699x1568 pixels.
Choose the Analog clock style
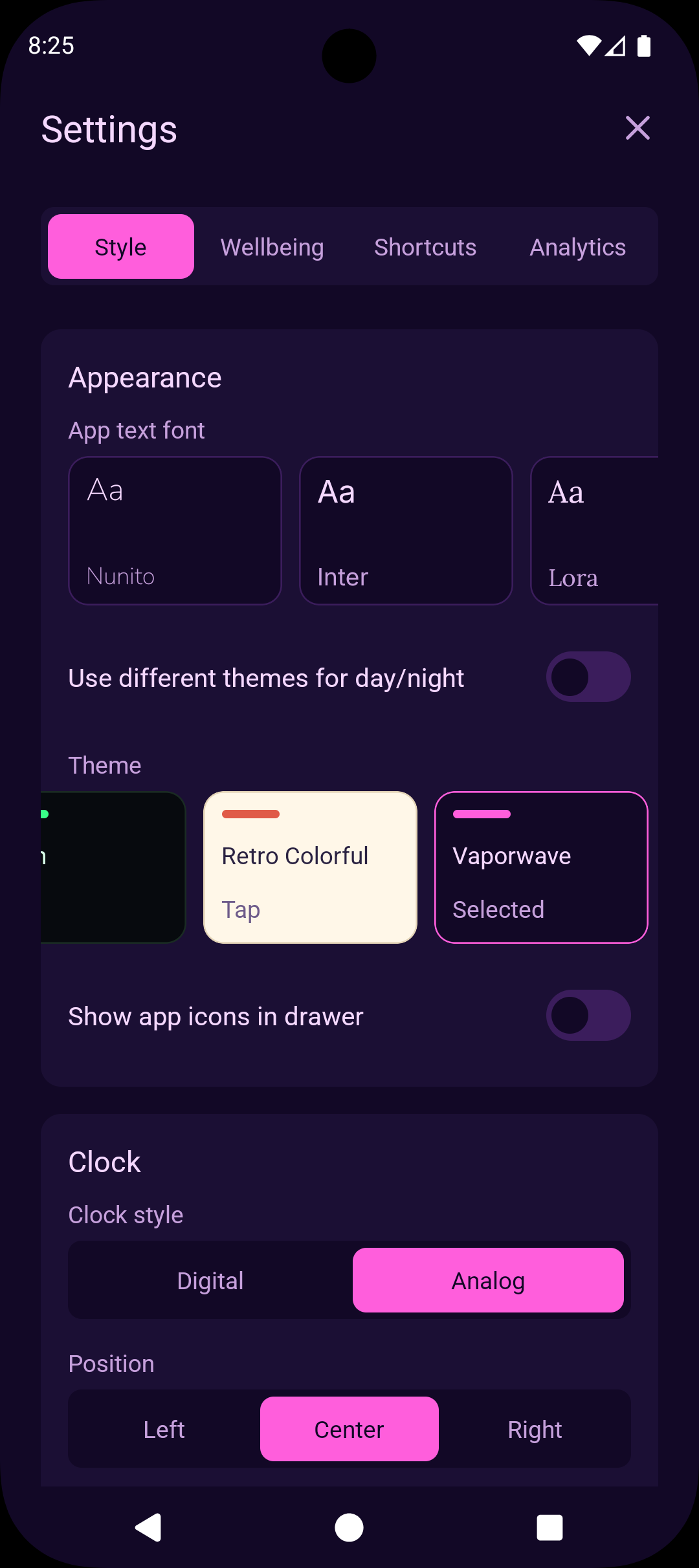tap(488, 1281)
